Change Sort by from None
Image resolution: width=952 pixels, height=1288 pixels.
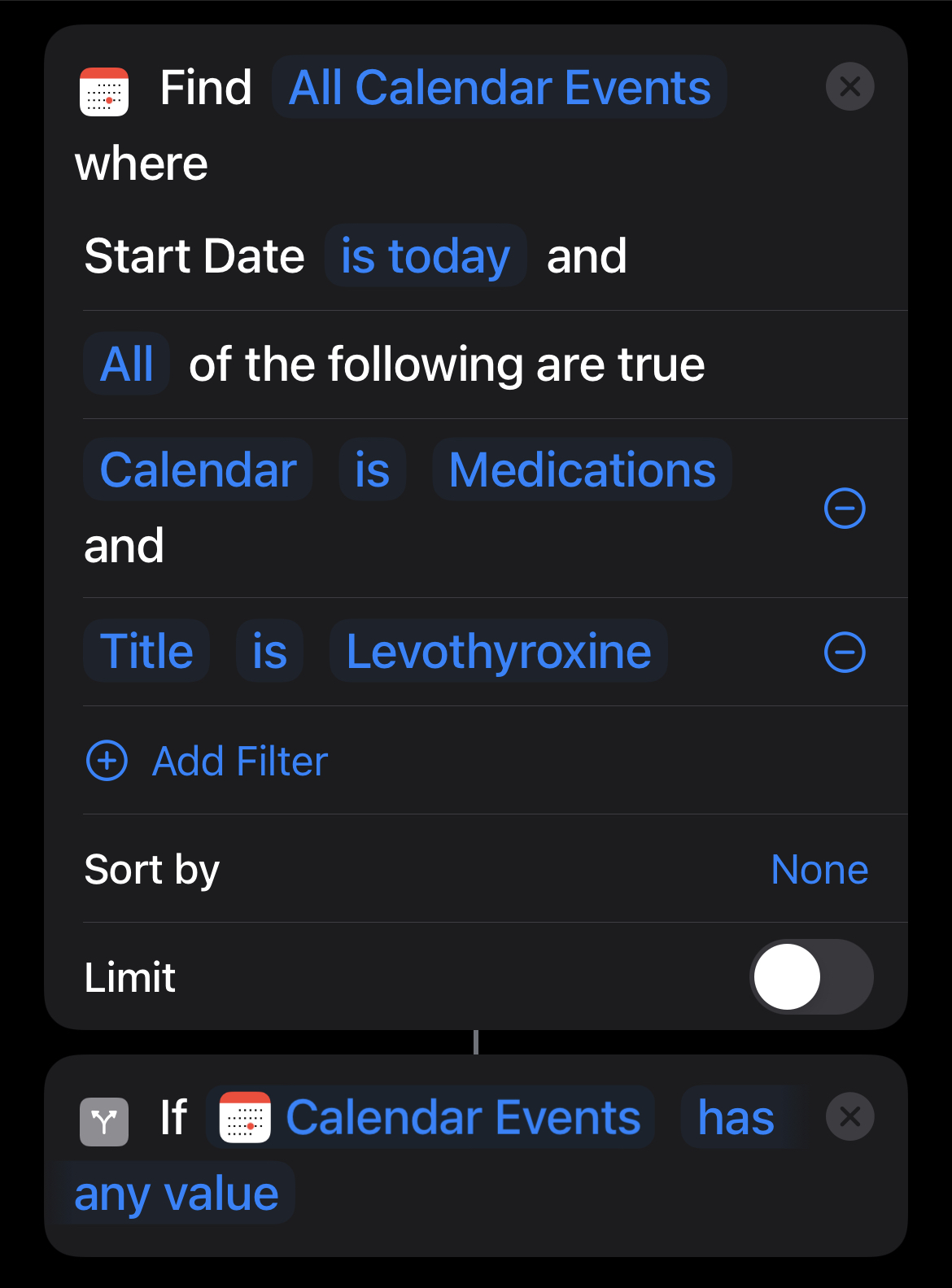coord(819,869)
